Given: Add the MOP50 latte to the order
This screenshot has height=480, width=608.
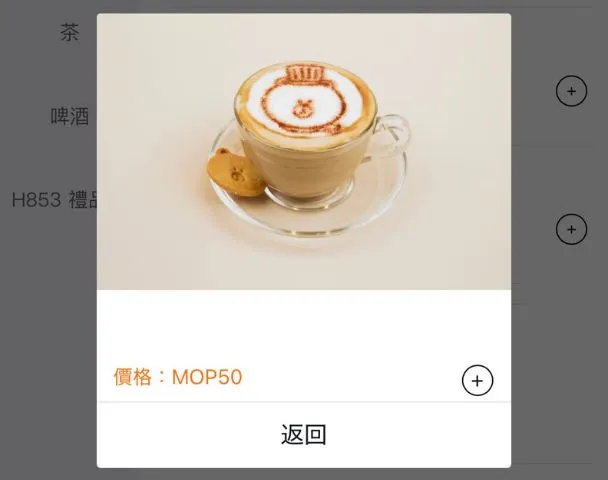Looking at the screenshot, I should (477, 380).
